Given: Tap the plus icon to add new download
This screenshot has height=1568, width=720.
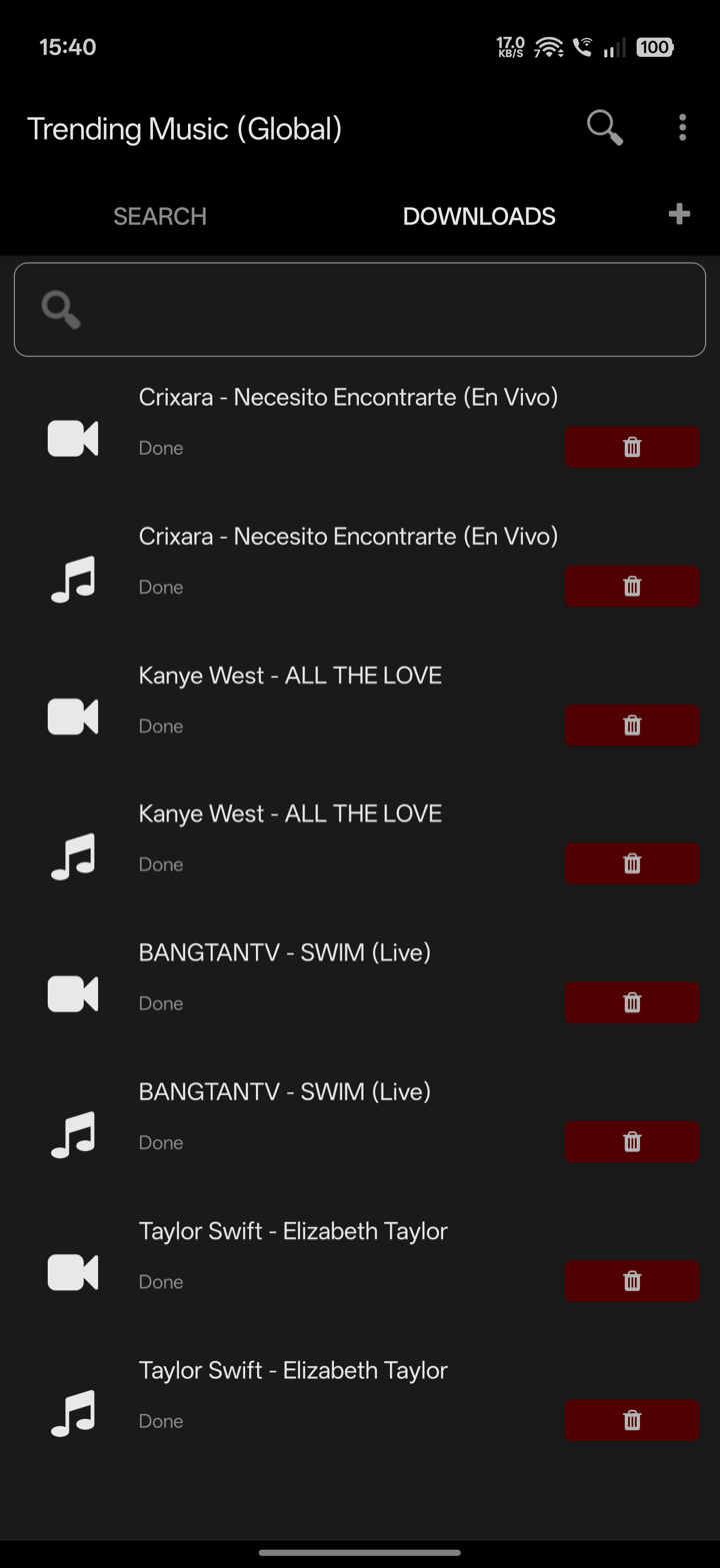Looking at the screenshot, I should [x=679, y=214].
